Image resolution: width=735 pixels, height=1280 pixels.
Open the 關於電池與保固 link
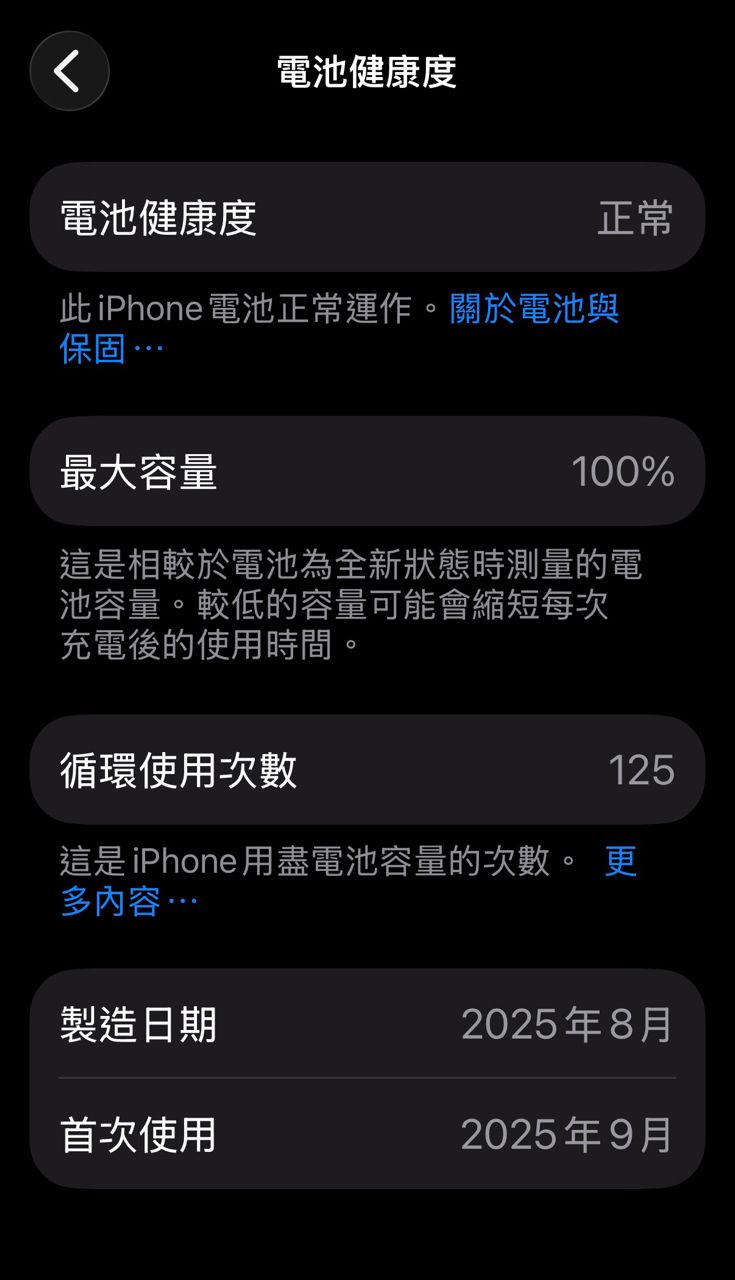tap(534, 309)
